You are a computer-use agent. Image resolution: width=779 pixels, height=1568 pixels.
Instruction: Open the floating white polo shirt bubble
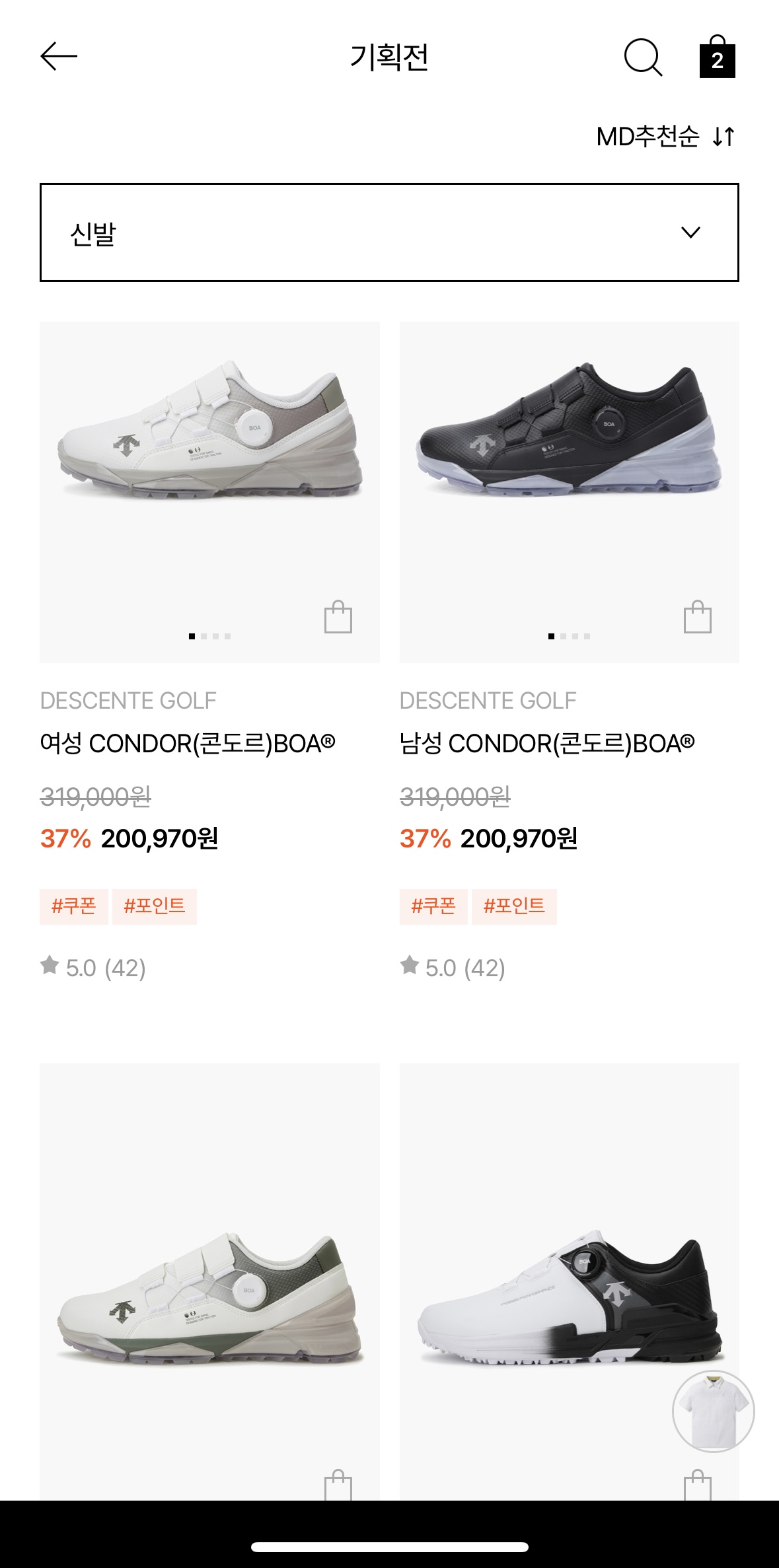tap(713, 1411)
